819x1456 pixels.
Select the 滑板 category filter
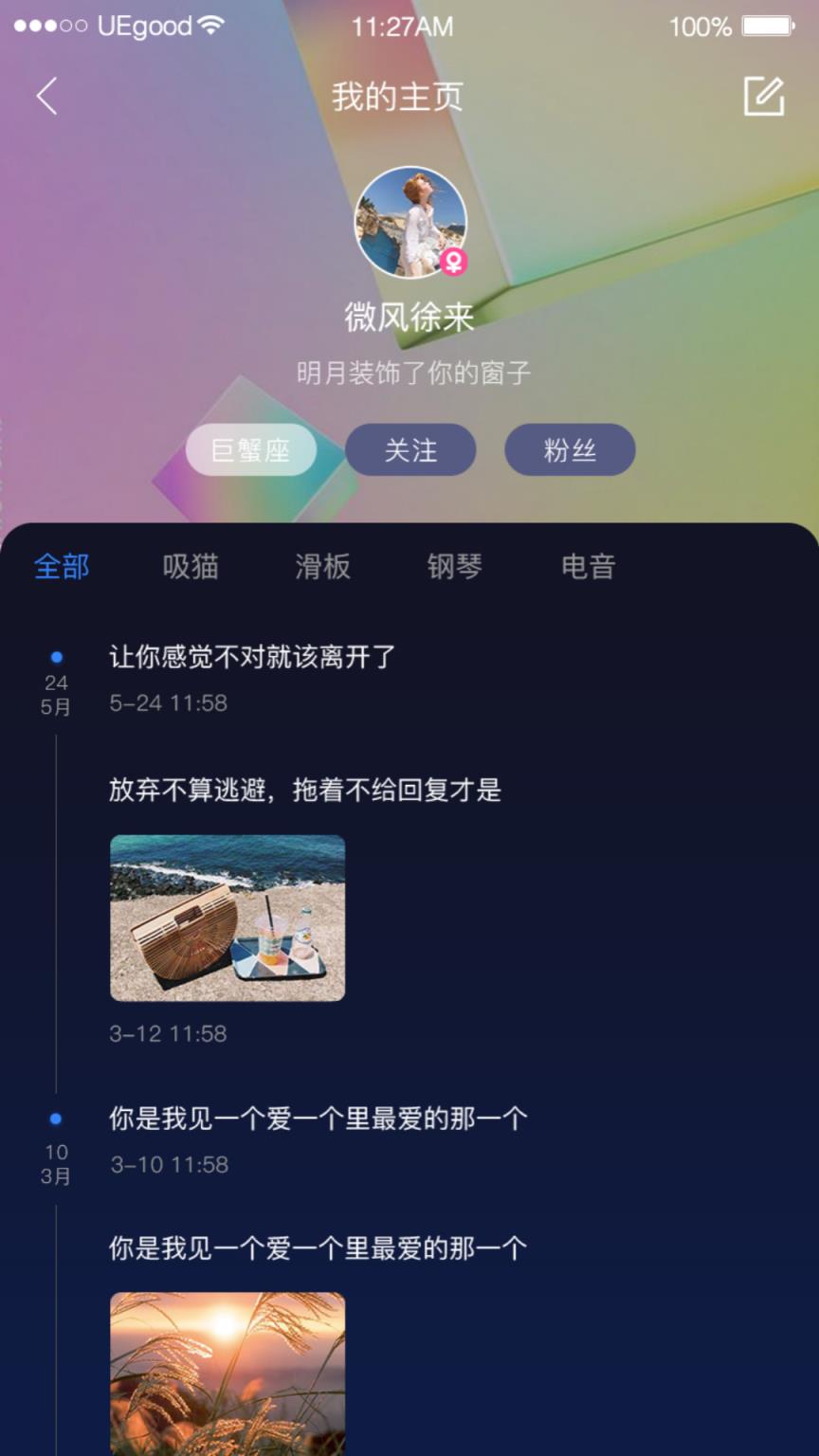(322, 566)
